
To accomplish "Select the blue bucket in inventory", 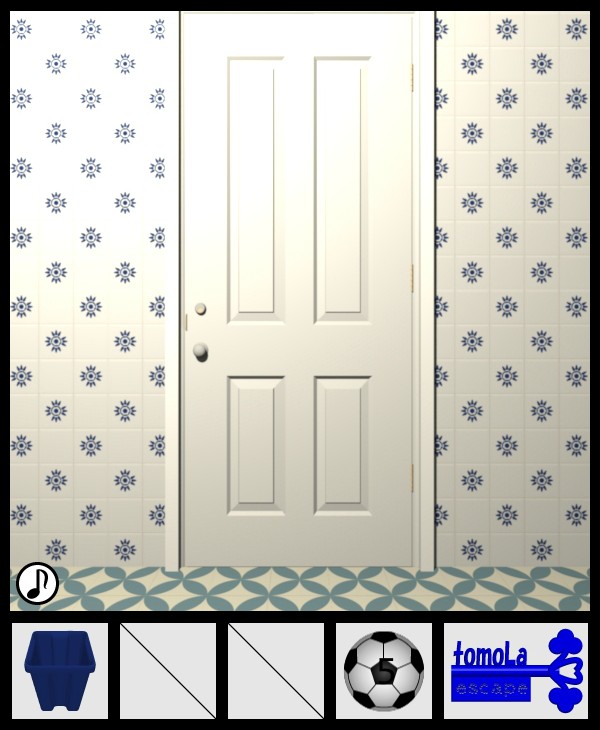I will coord(59,670).
